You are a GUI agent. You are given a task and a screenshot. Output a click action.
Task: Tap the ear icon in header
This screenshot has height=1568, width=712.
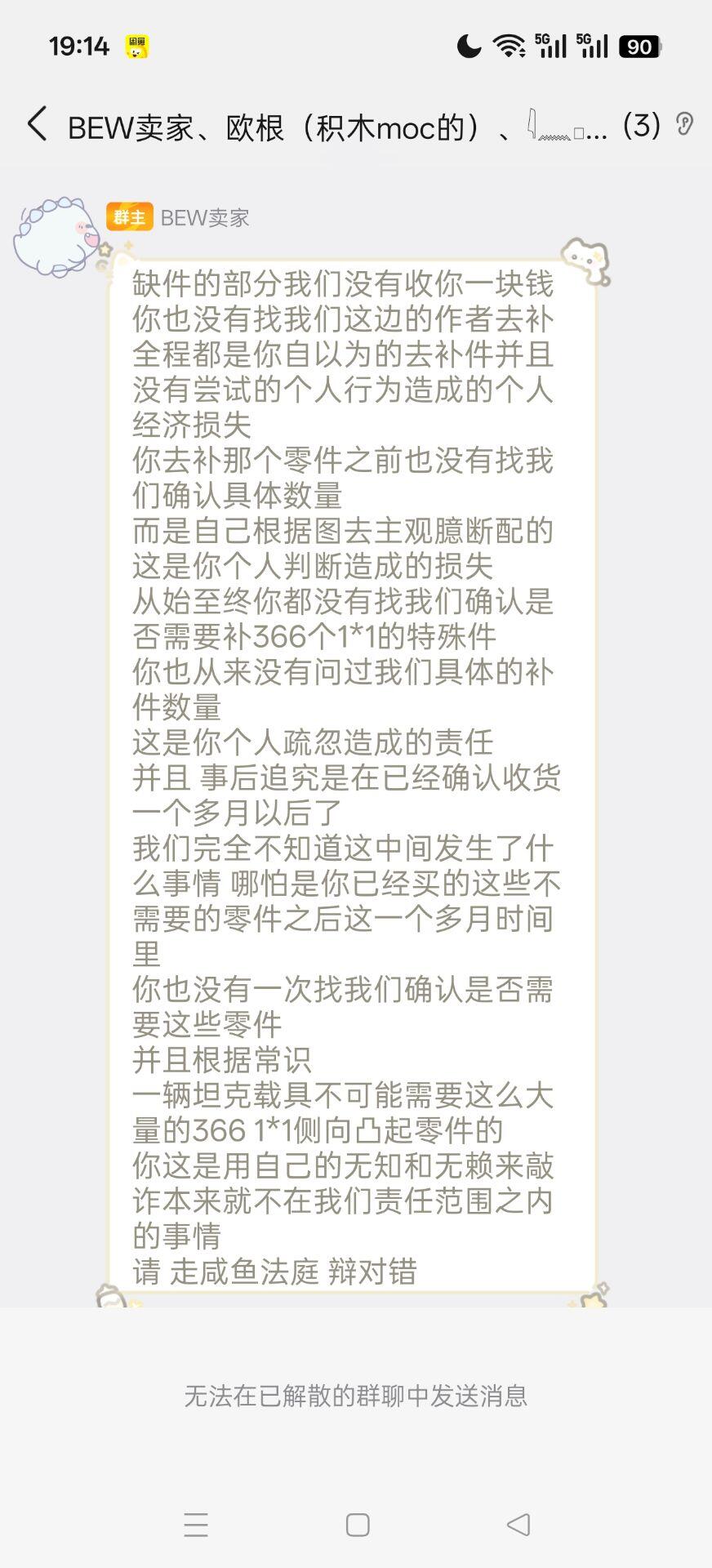pyautogui.click(x=684, y=124)
